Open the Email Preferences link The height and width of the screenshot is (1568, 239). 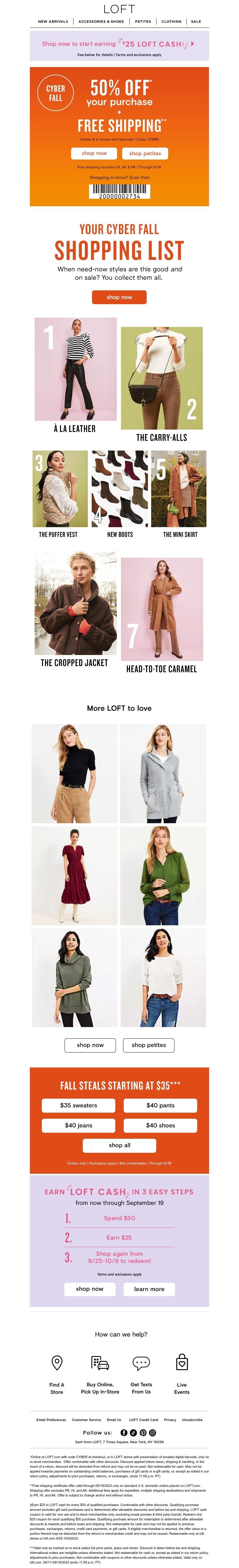51,1420
